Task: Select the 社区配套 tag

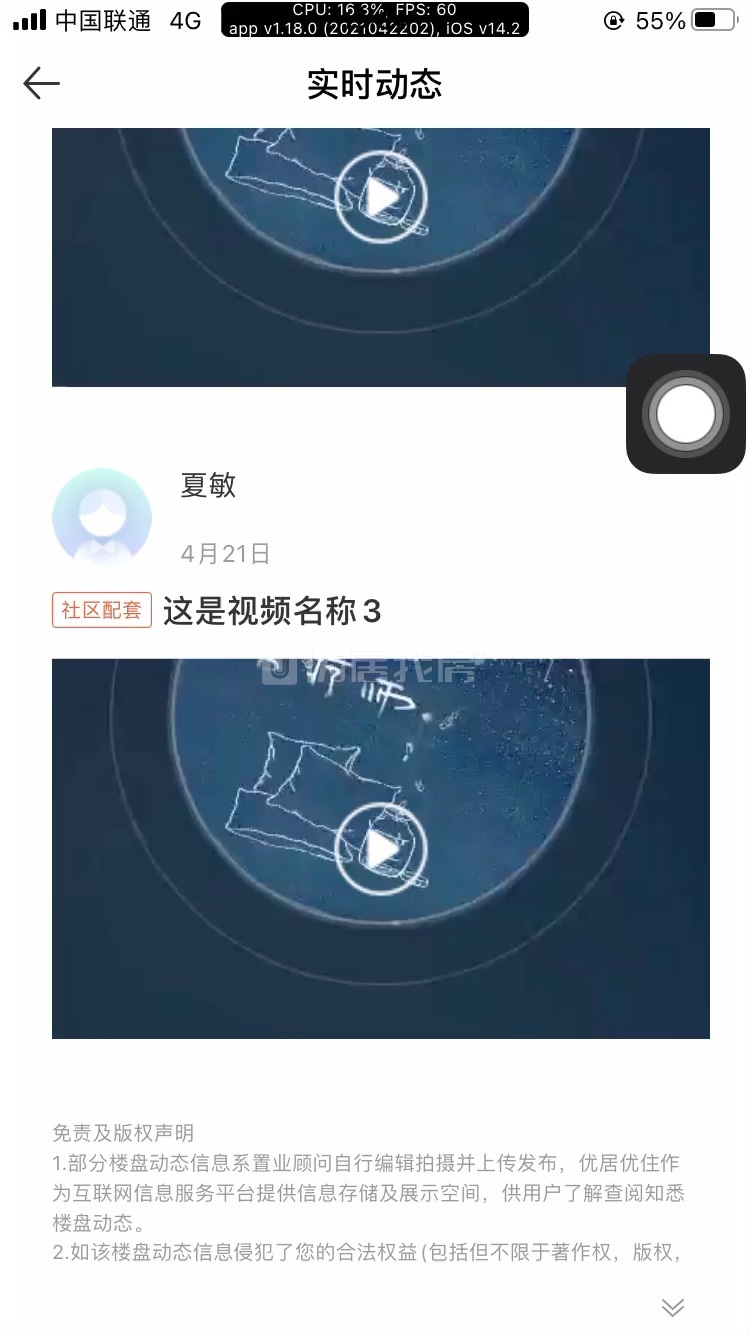Action: point(102,610)
